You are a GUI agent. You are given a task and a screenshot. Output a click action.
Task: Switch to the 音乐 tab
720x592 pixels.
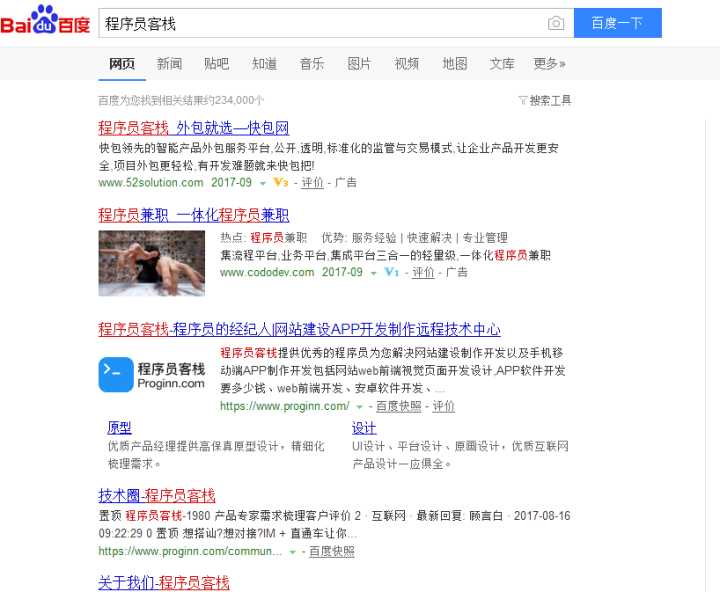click(312, 63)
